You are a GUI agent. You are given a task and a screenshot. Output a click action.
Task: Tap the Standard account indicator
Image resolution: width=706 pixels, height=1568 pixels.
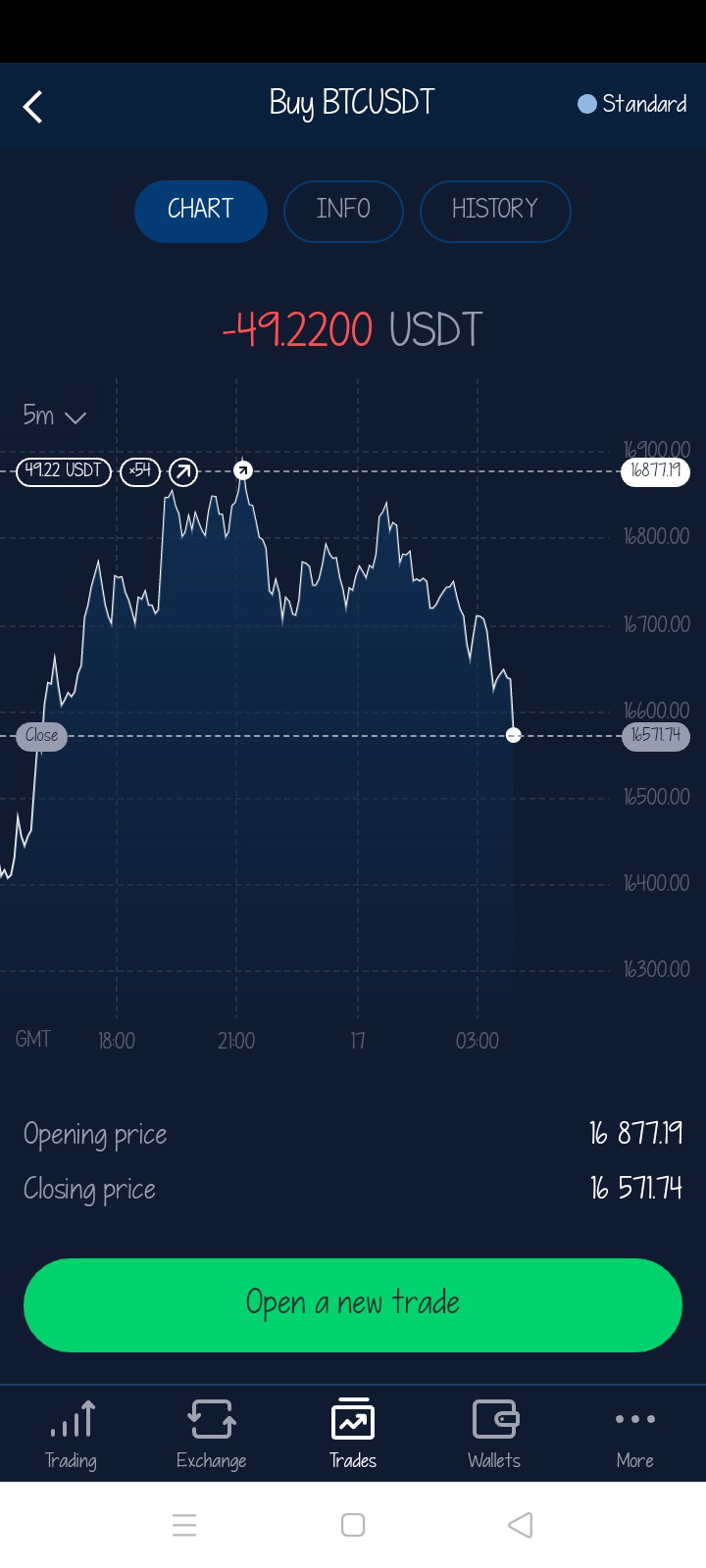pos(632,104)
